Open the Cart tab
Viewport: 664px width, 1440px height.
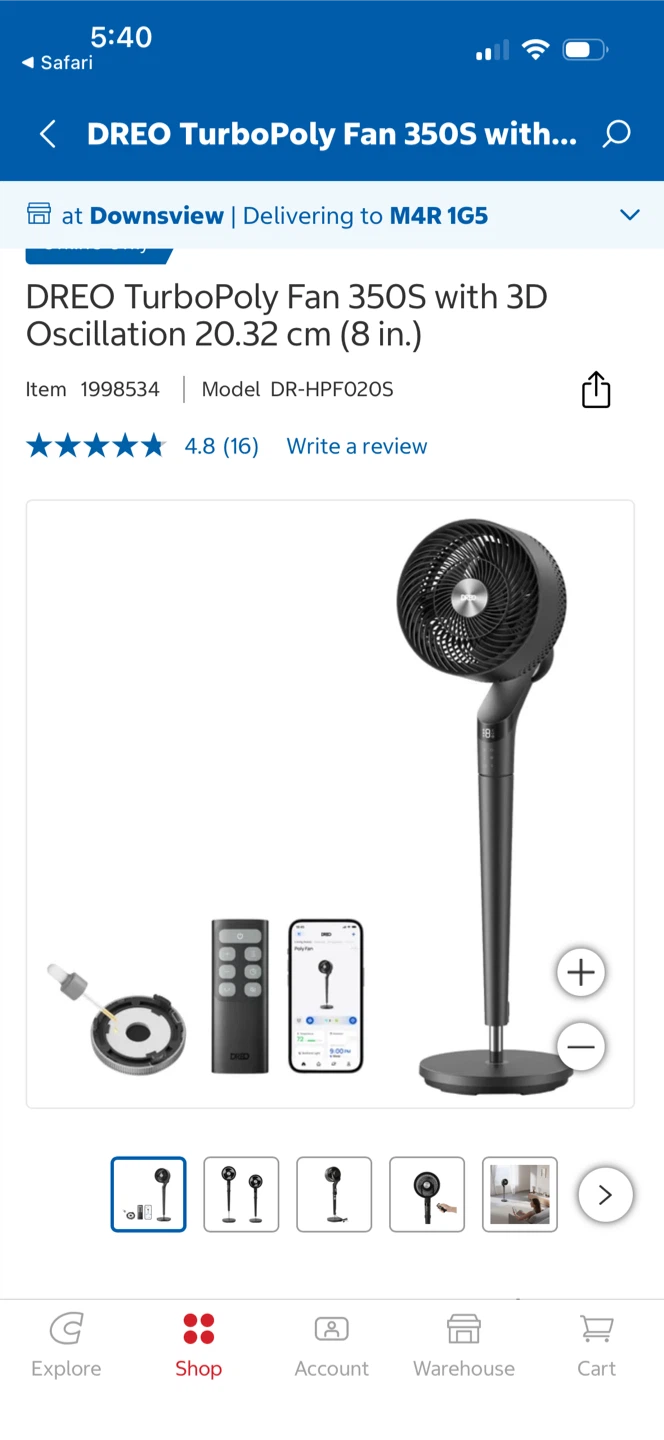(597, 1347)
